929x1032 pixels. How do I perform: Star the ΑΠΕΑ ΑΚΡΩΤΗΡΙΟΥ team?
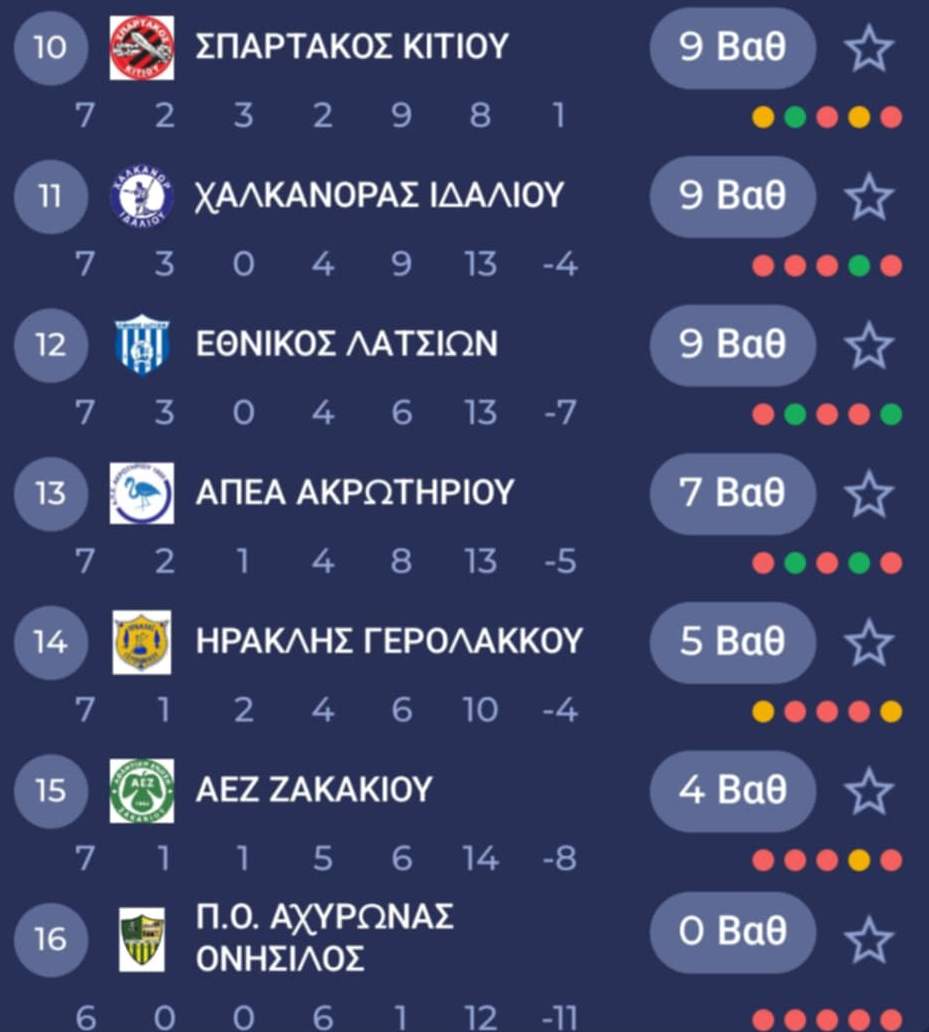(x=868, y=494)
